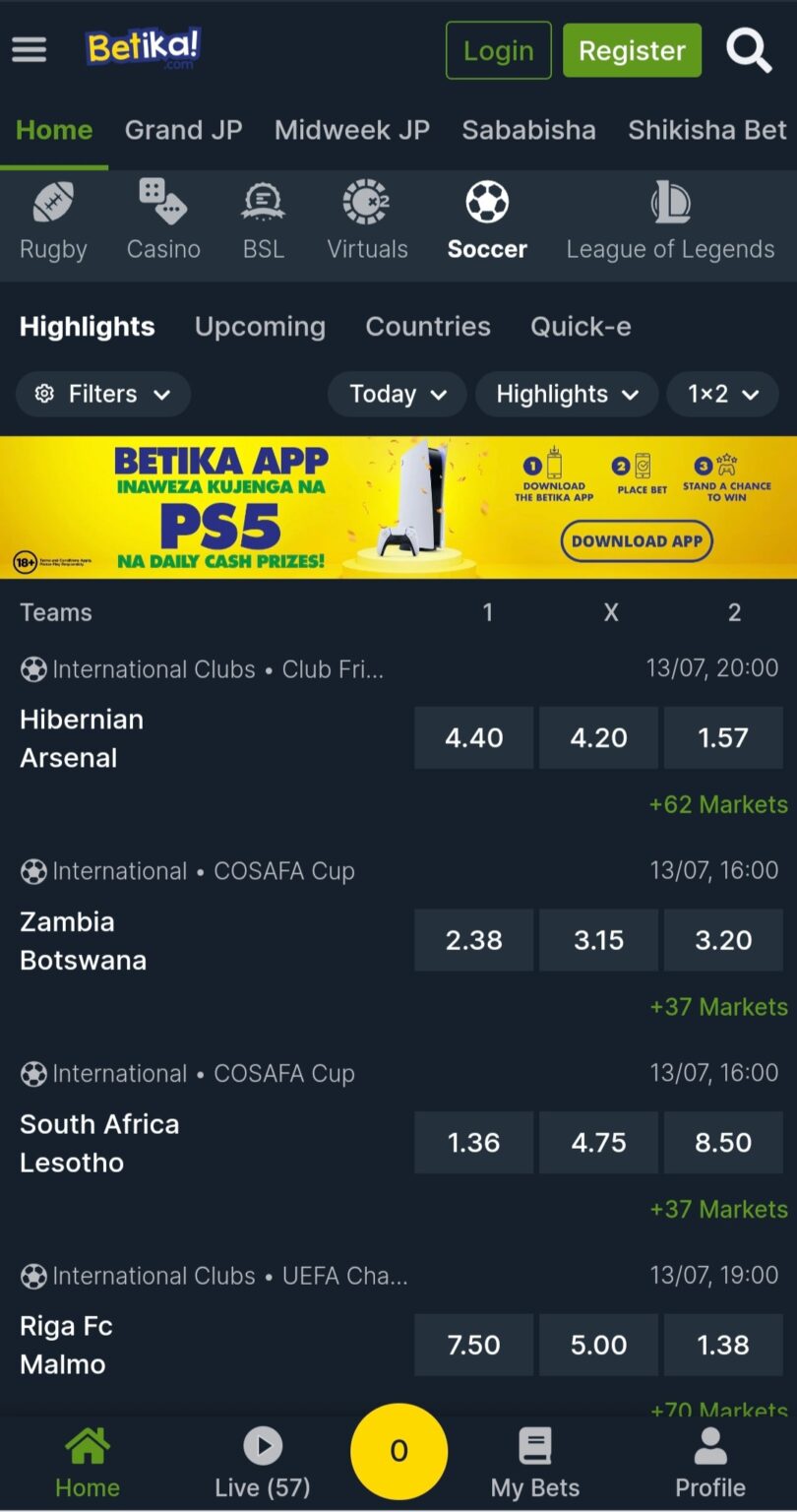Open the 1×2 market dropdown
Screen dimensions: 797x1512
722,394
